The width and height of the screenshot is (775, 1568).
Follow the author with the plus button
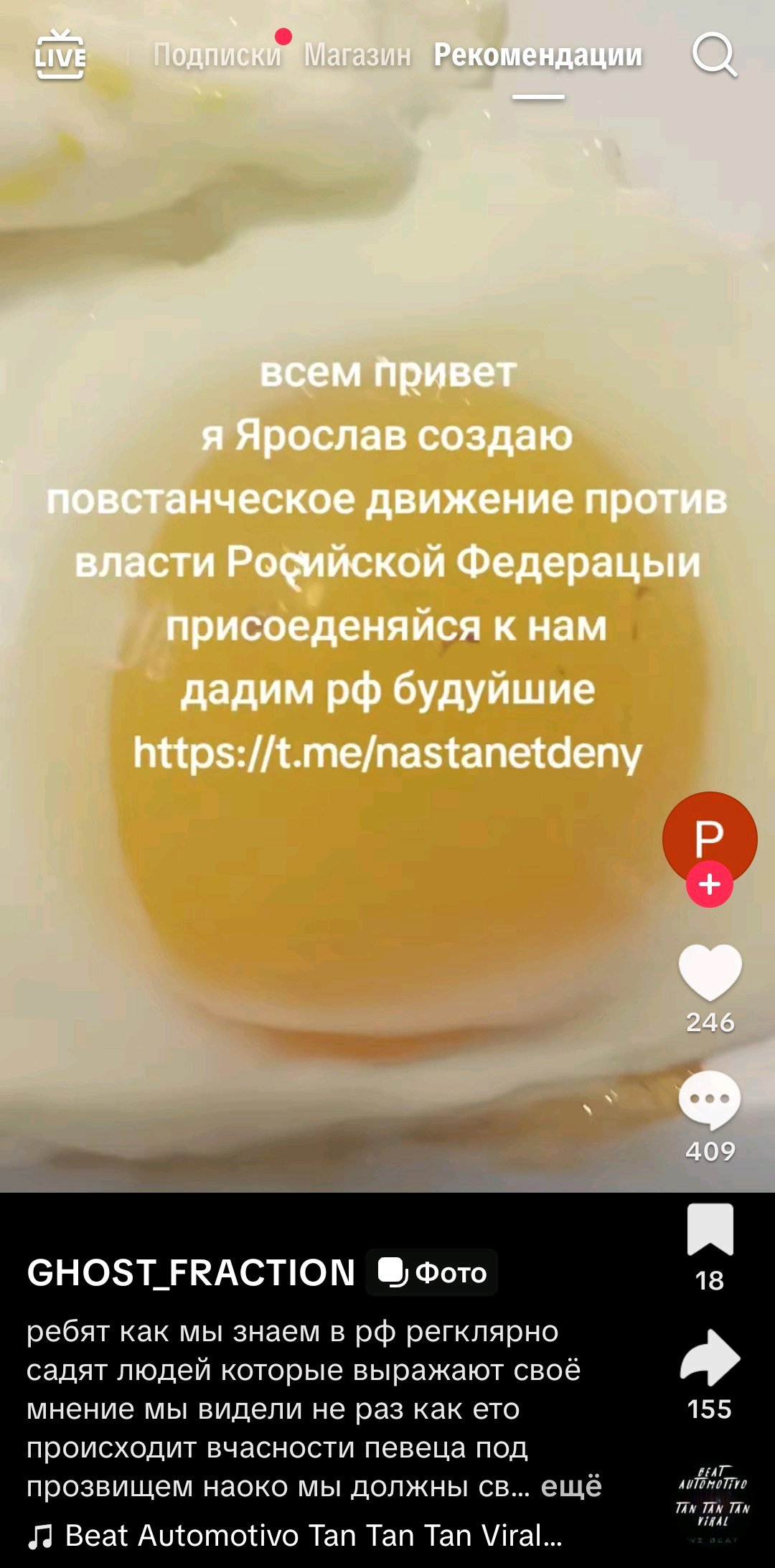[709, 885]
